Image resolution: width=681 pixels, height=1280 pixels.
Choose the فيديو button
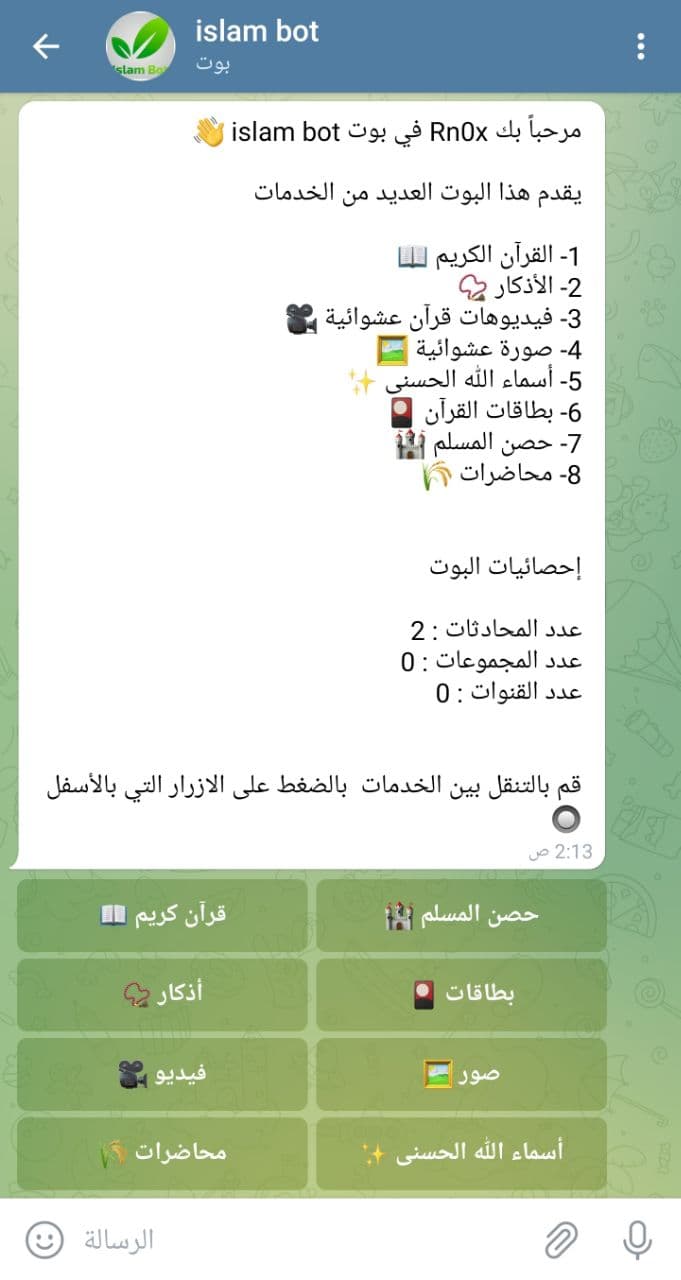pyautogui.click(x=162, y=1074)
